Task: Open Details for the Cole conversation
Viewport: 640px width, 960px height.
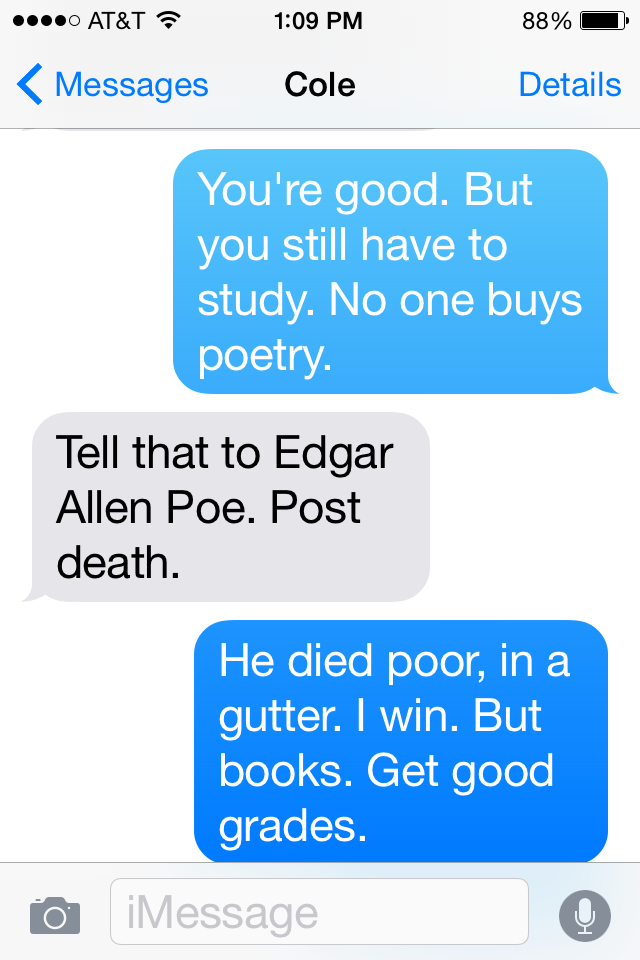Action: 570,84
